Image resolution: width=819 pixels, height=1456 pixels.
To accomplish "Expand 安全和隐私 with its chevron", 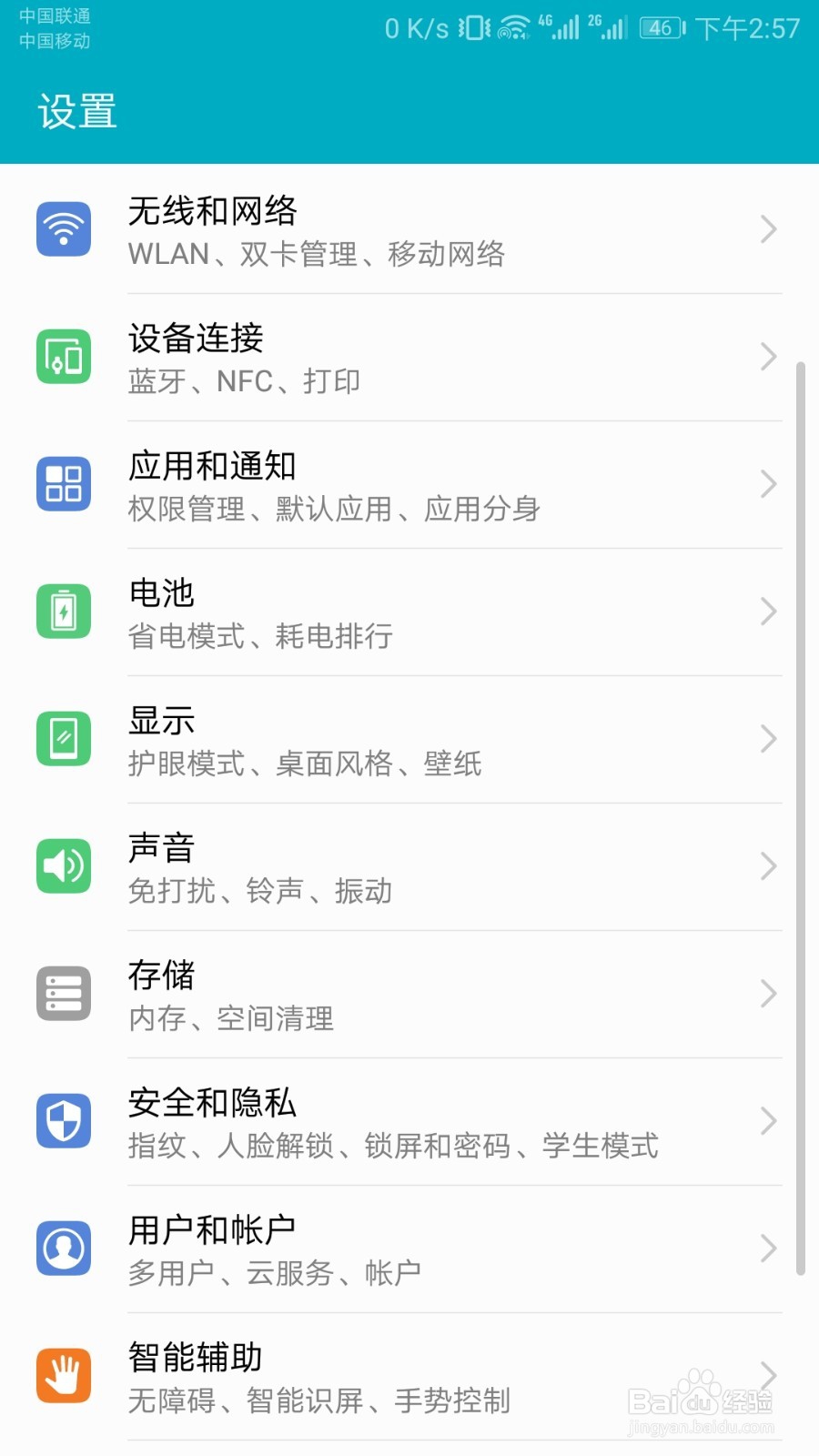I will point(767,1121).
